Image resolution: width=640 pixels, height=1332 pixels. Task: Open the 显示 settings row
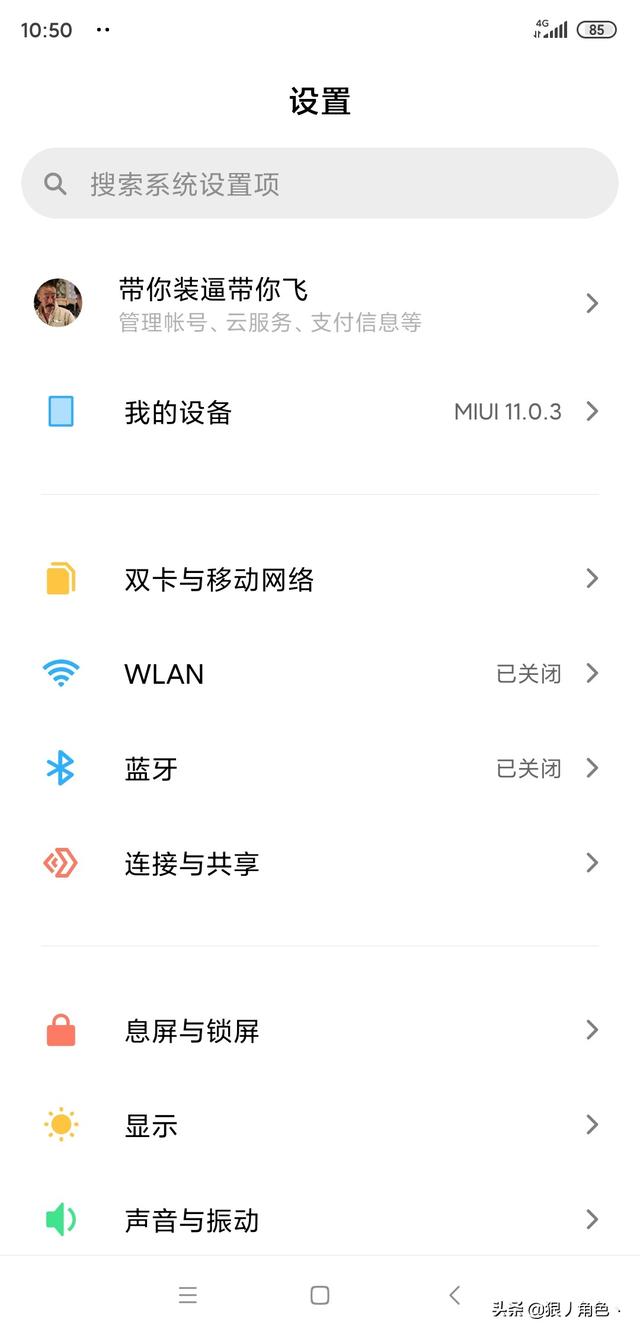320,1126
